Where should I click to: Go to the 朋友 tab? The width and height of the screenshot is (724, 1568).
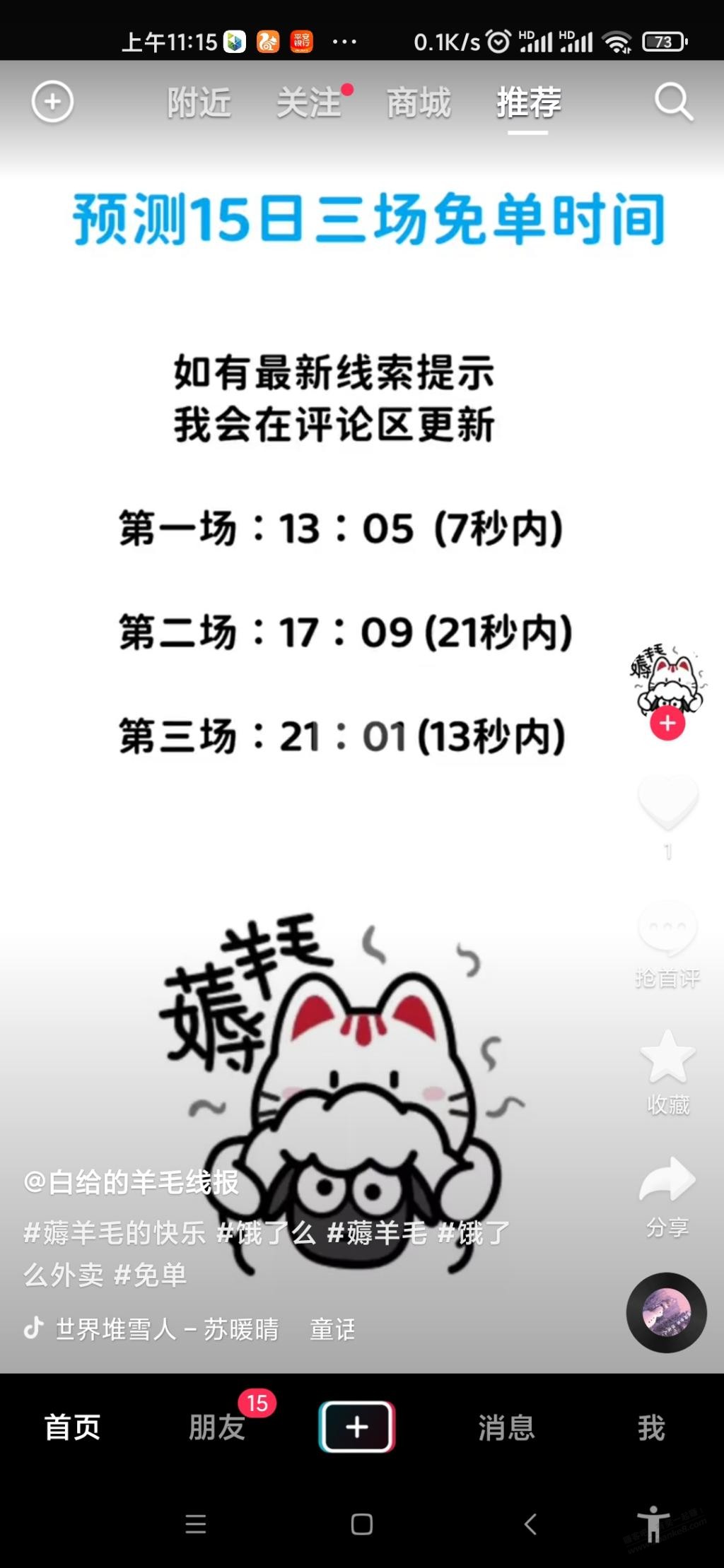point(217,1427)
